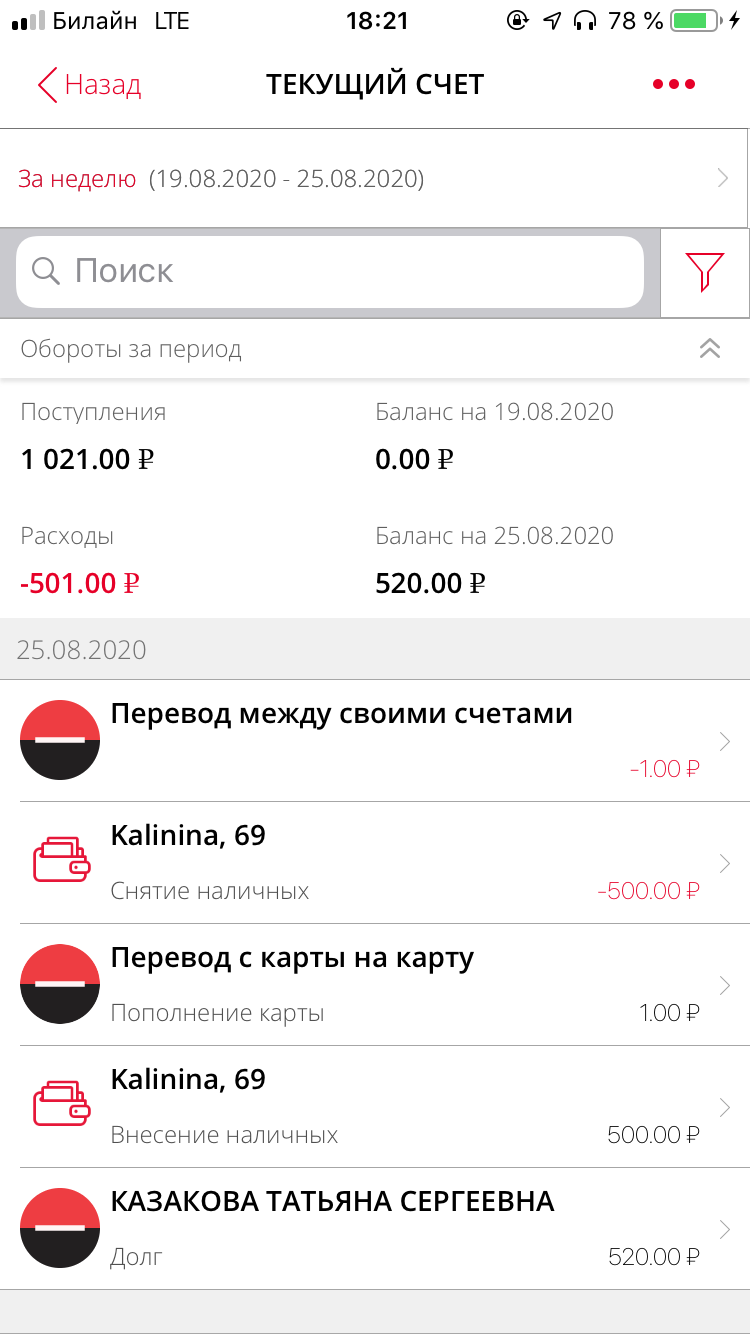Tap the Поиск search field
Viewport: 750px width, 1334px height.
click(330, 272)
